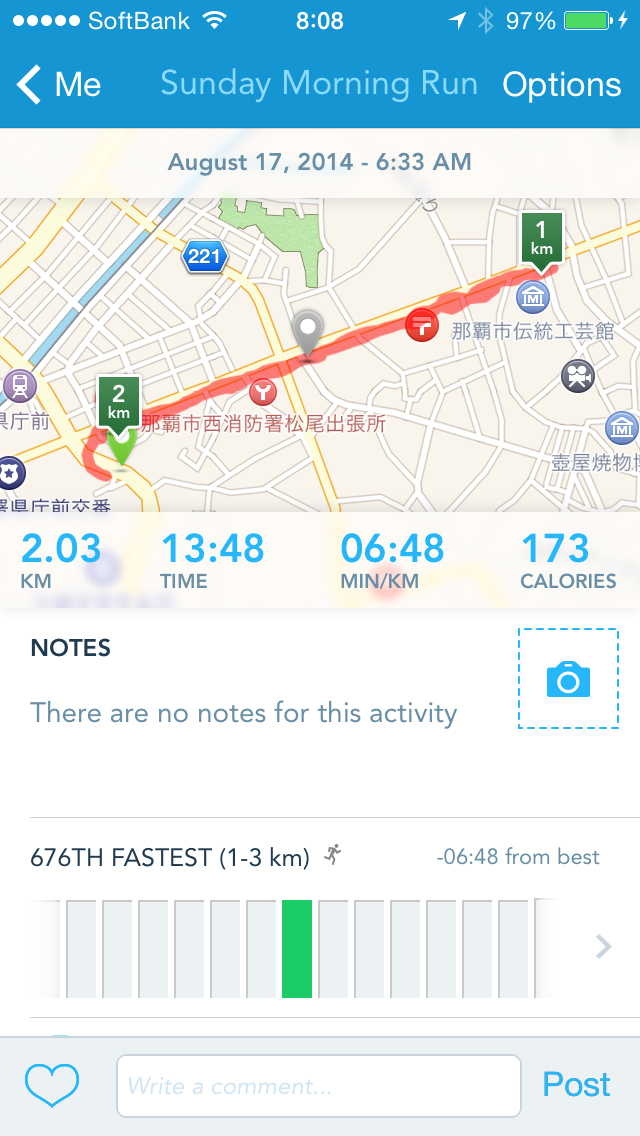This screenshot has width=640, height=1136.
Task: Add notes to this activity
Action: coord(243,713)
